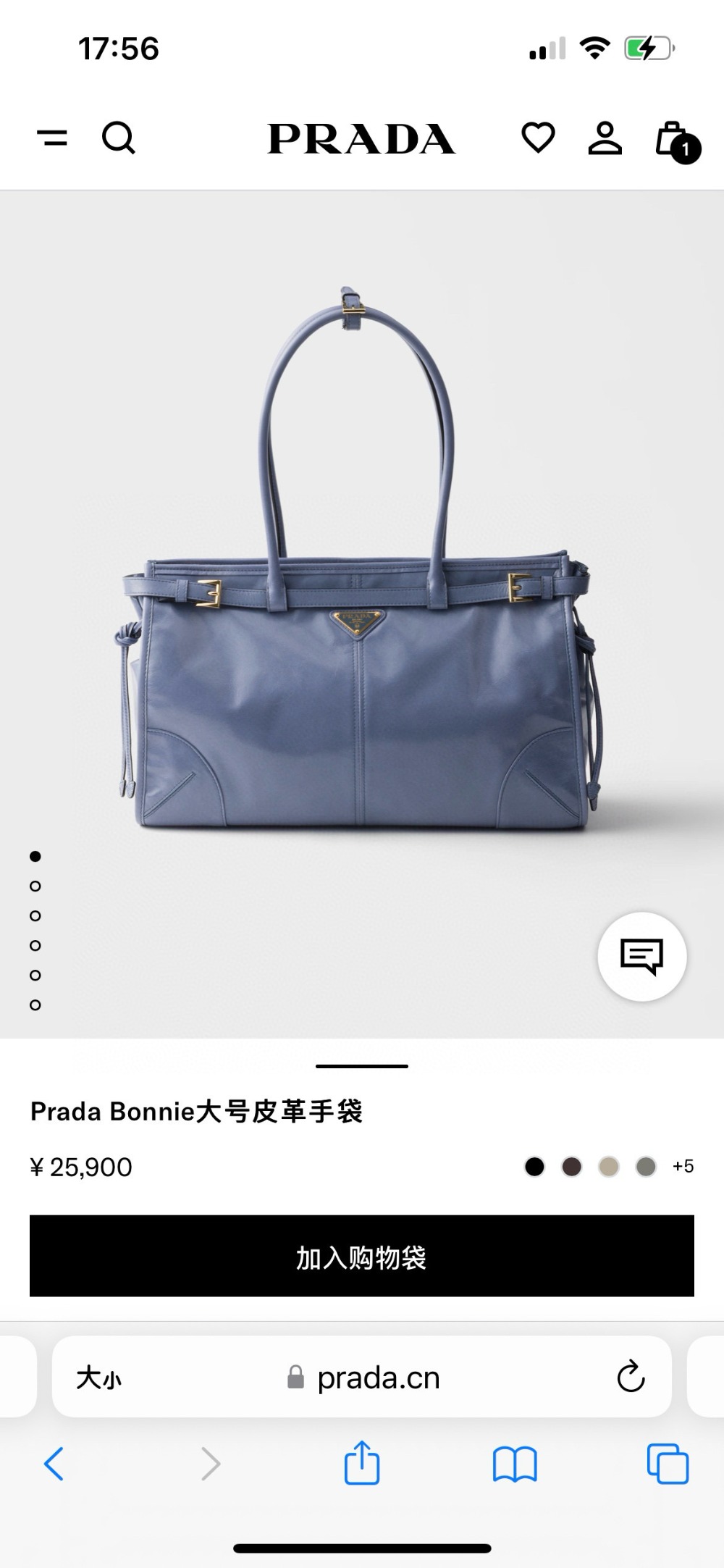Share this page from Safari toolbar

pyautogui.click(x=361, y=1463)
